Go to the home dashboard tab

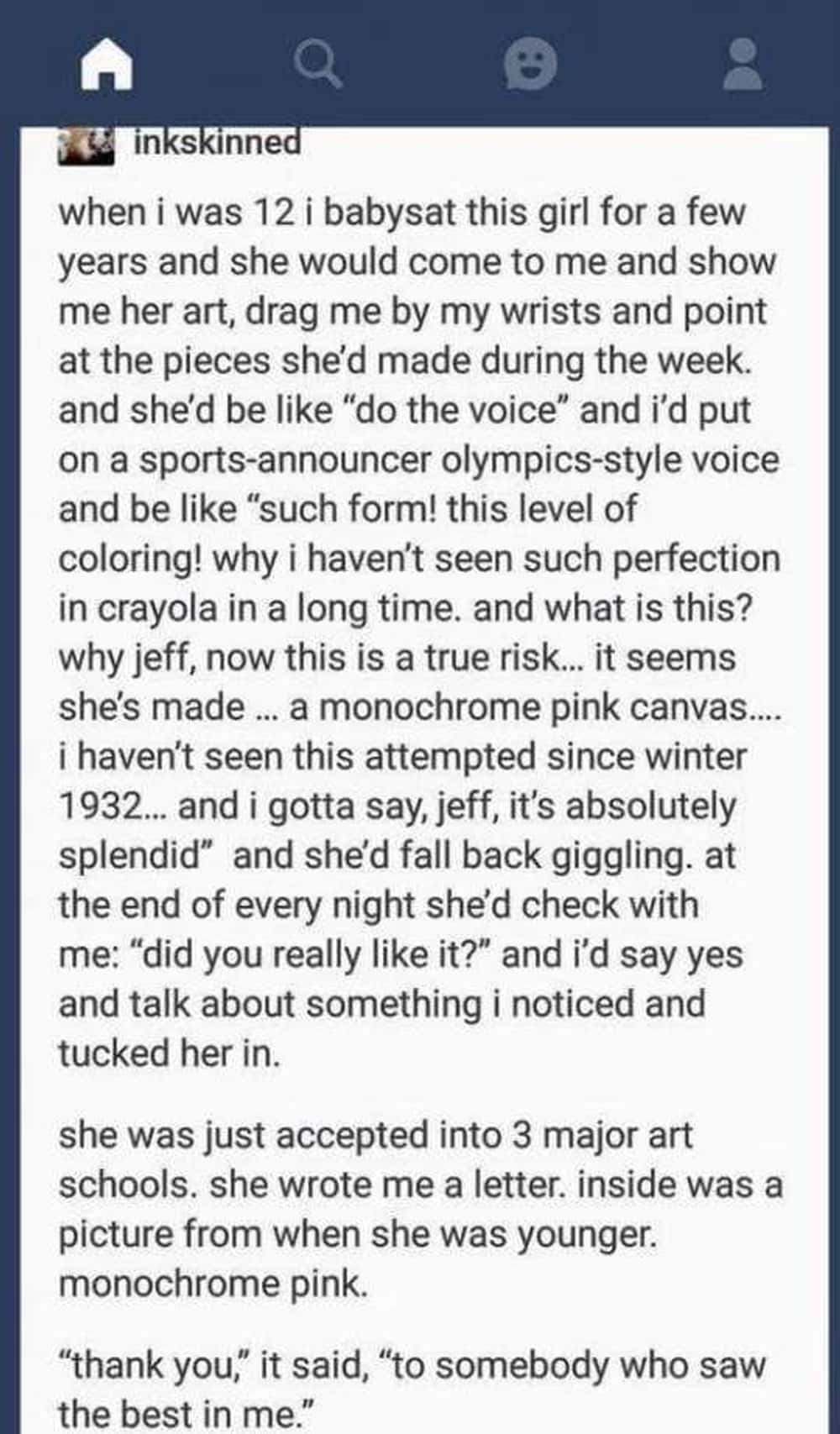[107, 66]
